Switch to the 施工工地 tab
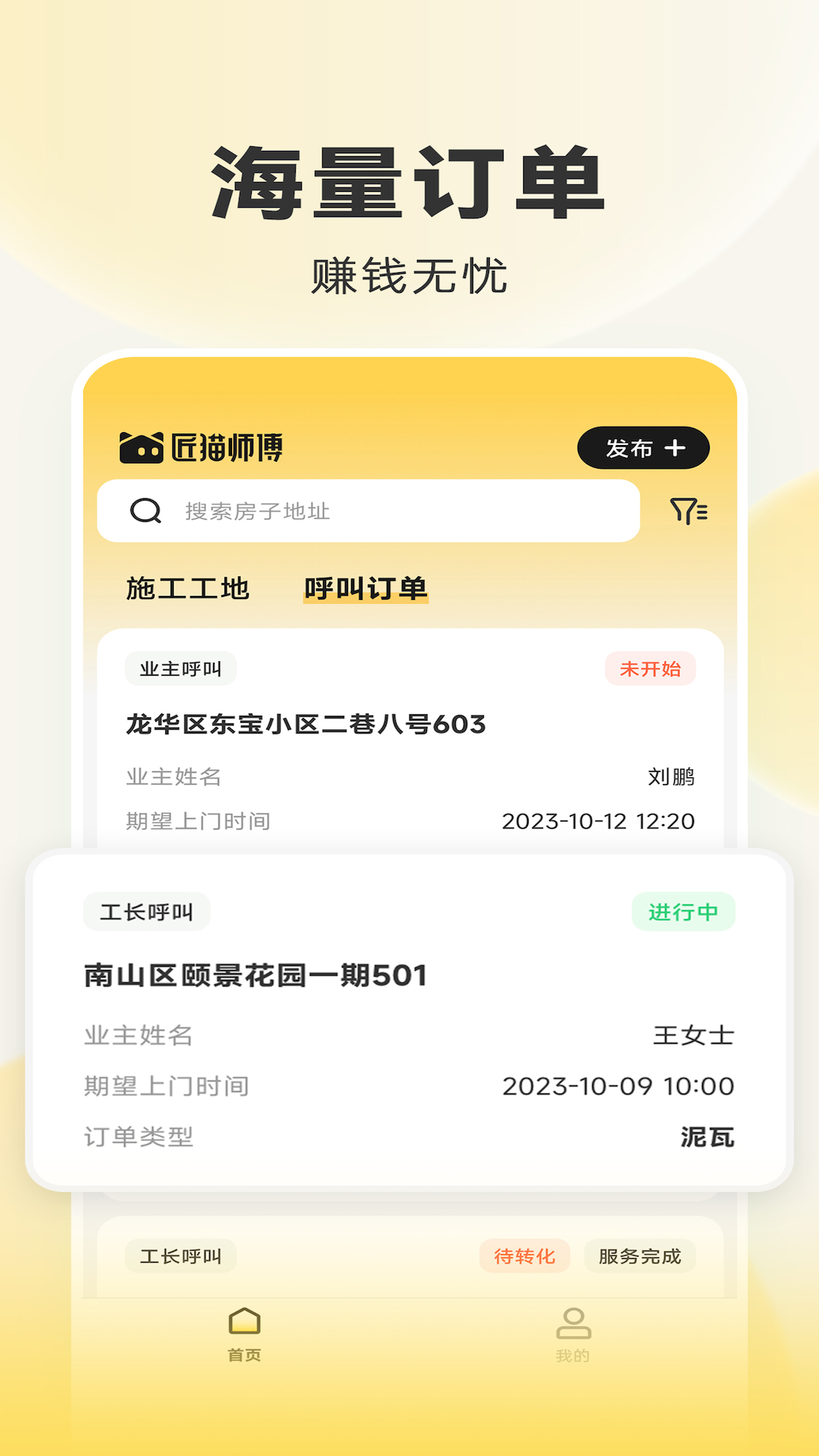The image size is (819, 1456). tap(188, 588)
